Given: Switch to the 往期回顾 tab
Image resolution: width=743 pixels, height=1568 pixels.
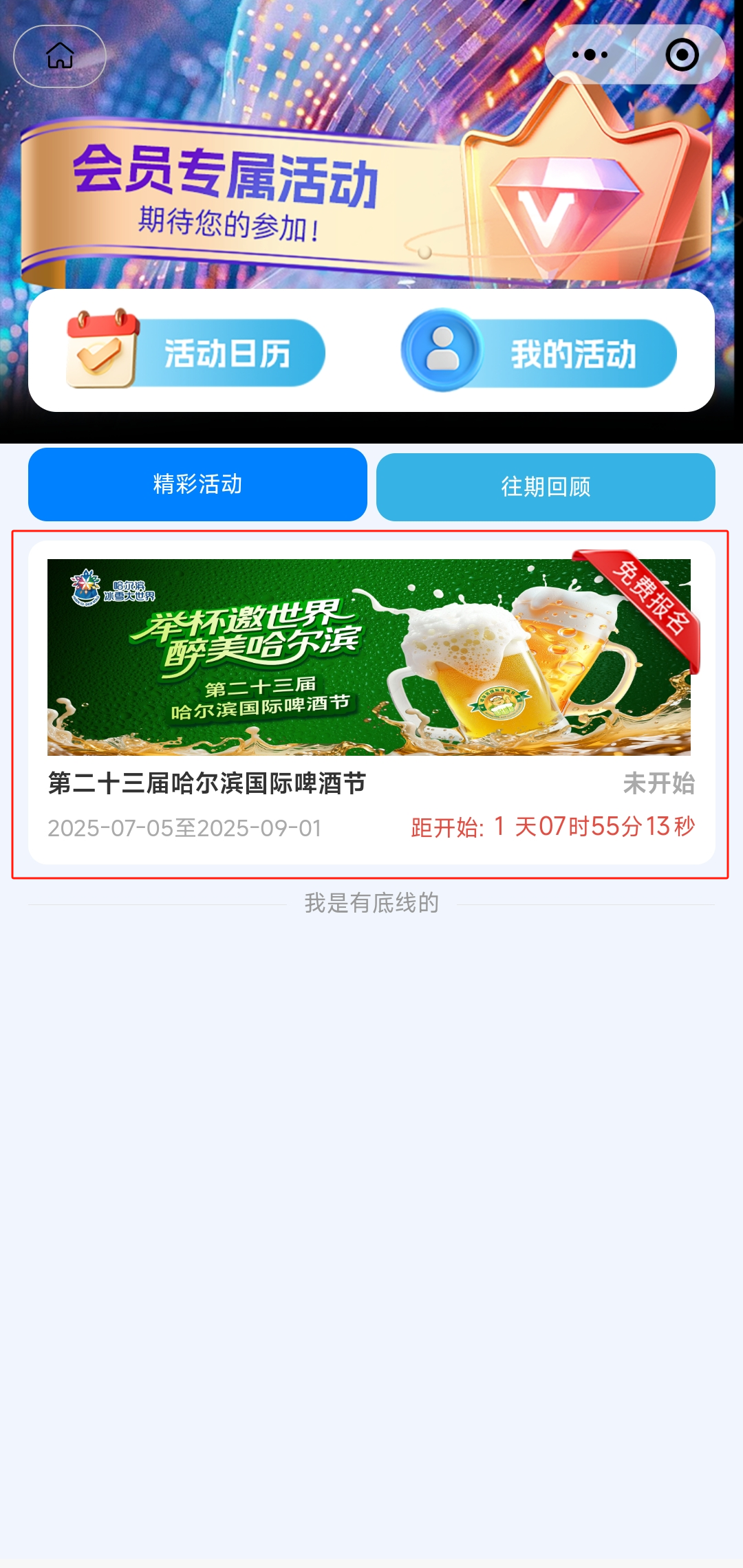Looking at the screenshot, I should pos(546,487).
